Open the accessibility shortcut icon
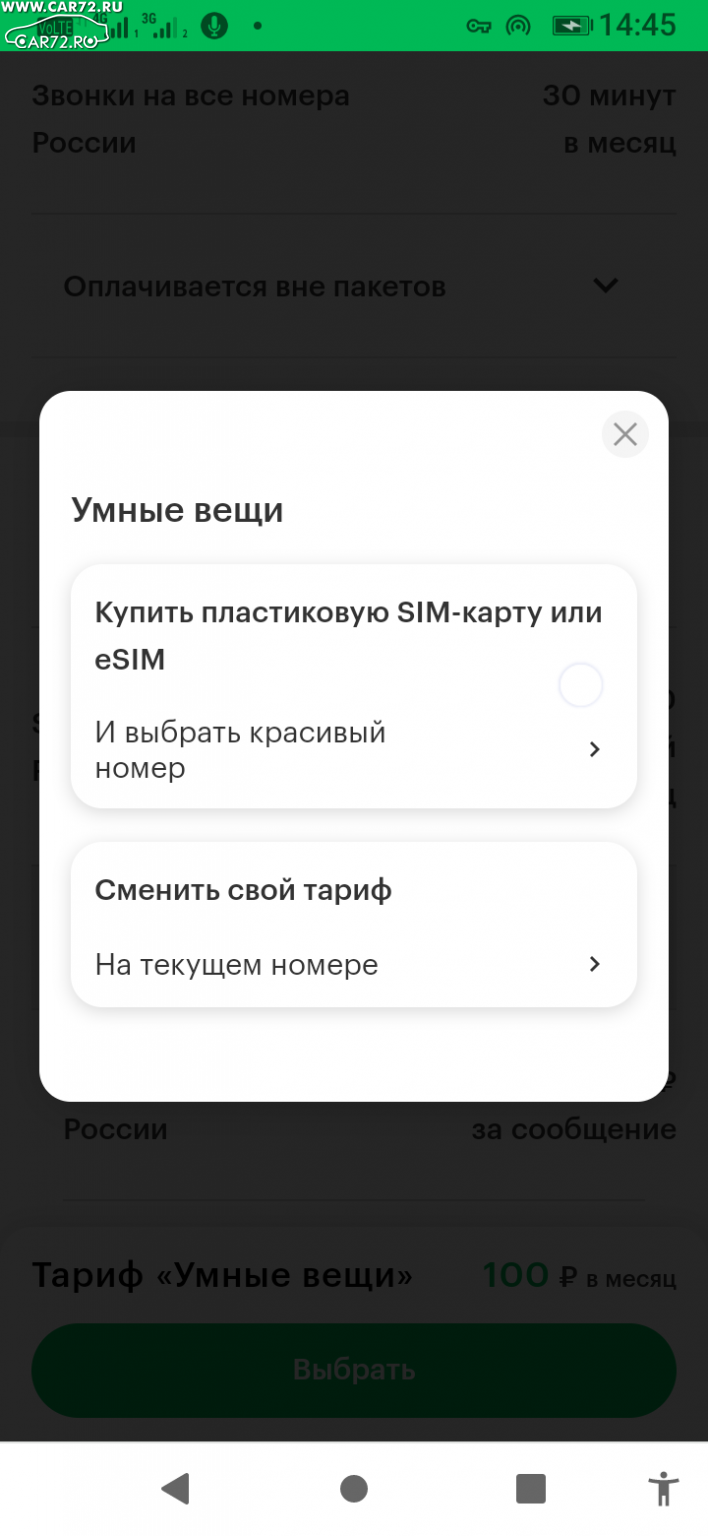Screen dimensions: 708x1536 [x=662, y=1489]
